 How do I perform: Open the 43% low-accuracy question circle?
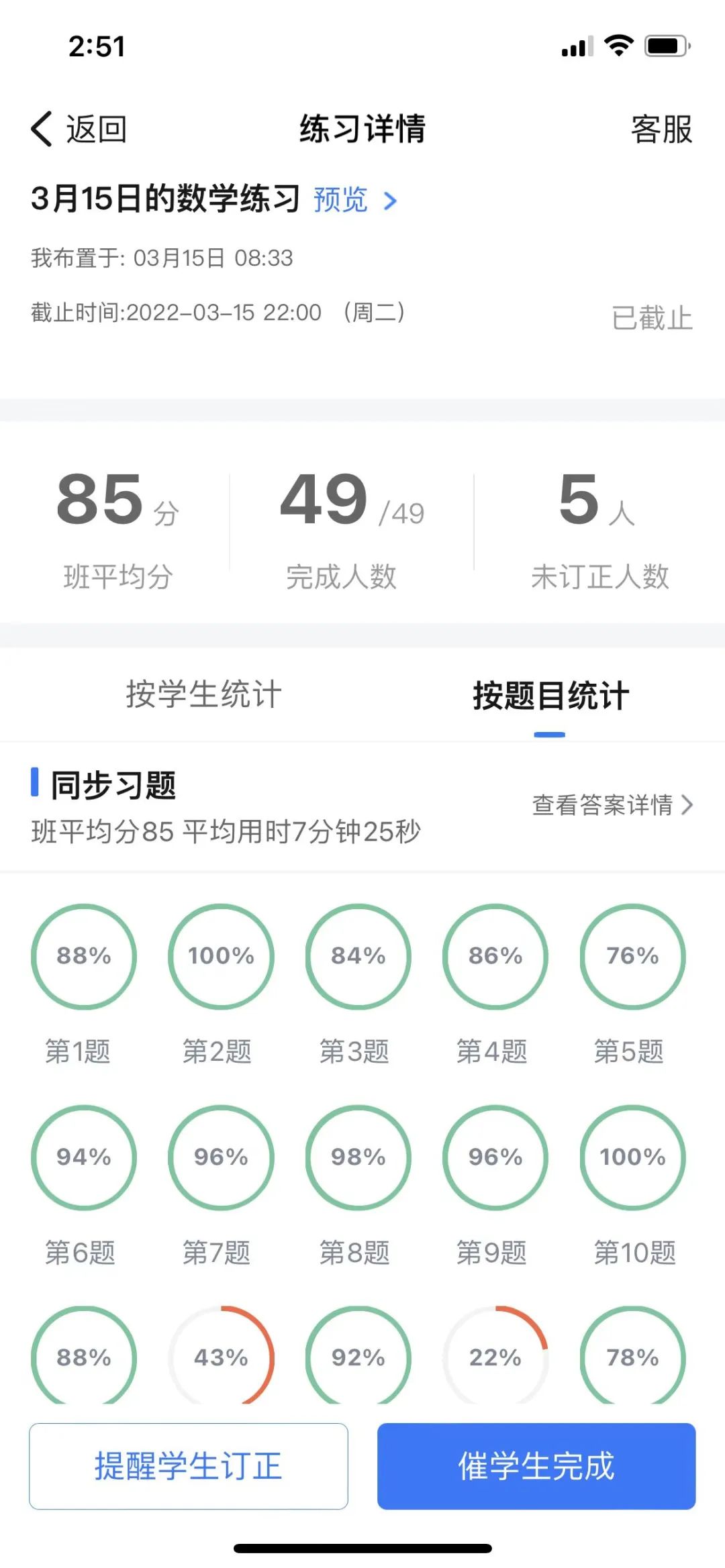tap(221, 1355)
